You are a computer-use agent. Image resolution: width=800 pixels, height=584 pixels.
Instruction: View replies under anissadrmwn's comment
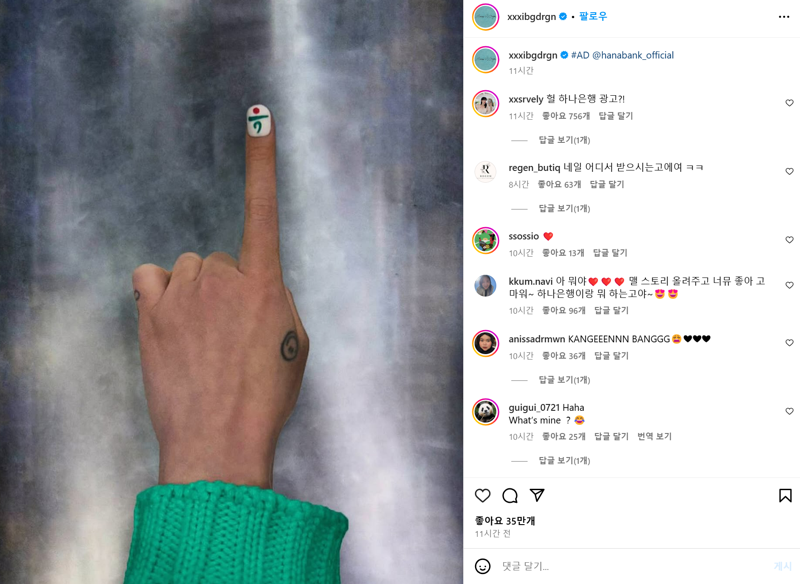[x=564, y=380]
